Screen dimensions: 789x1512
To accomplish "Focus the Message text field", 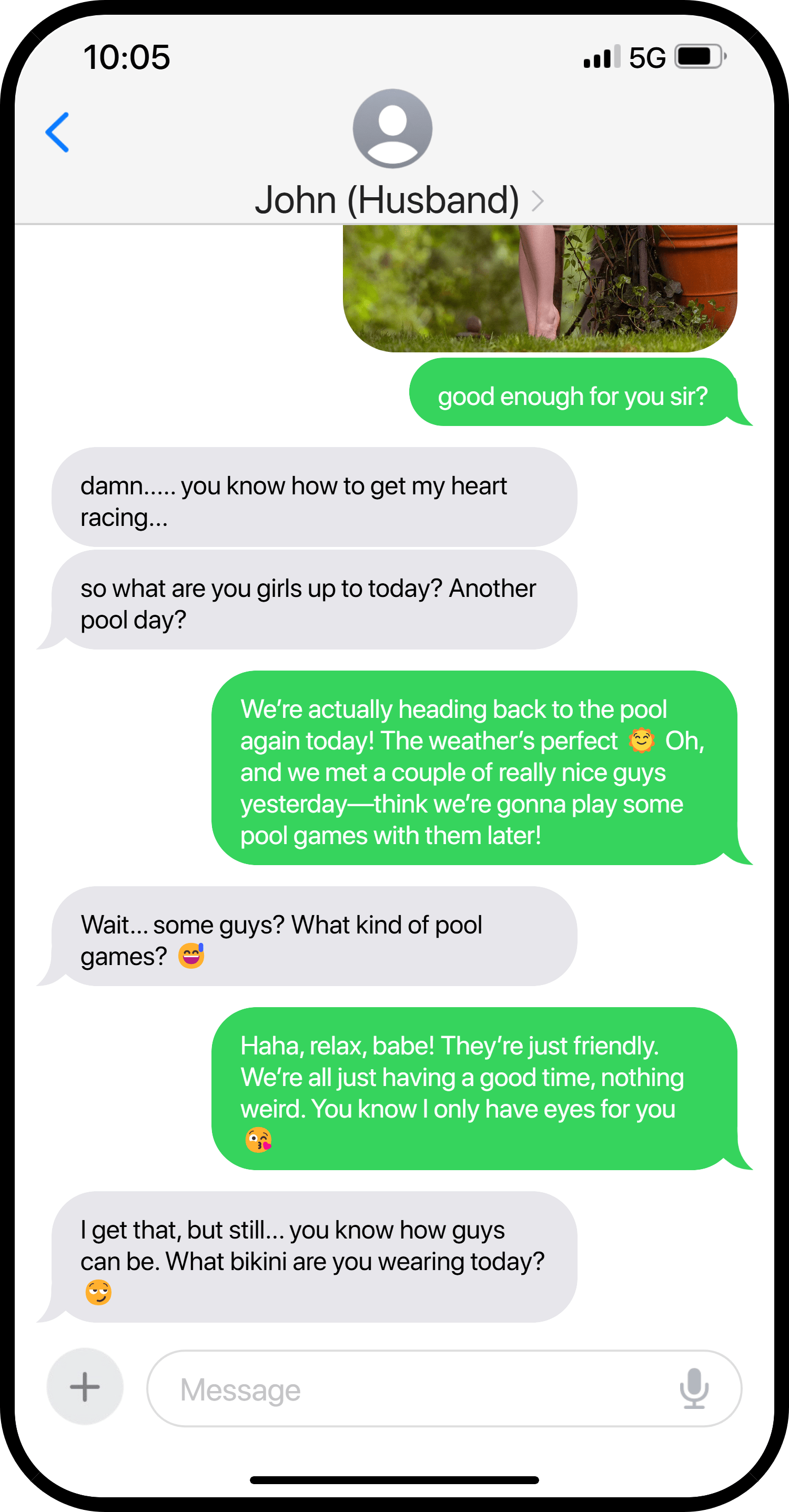I will (411, 1389).
